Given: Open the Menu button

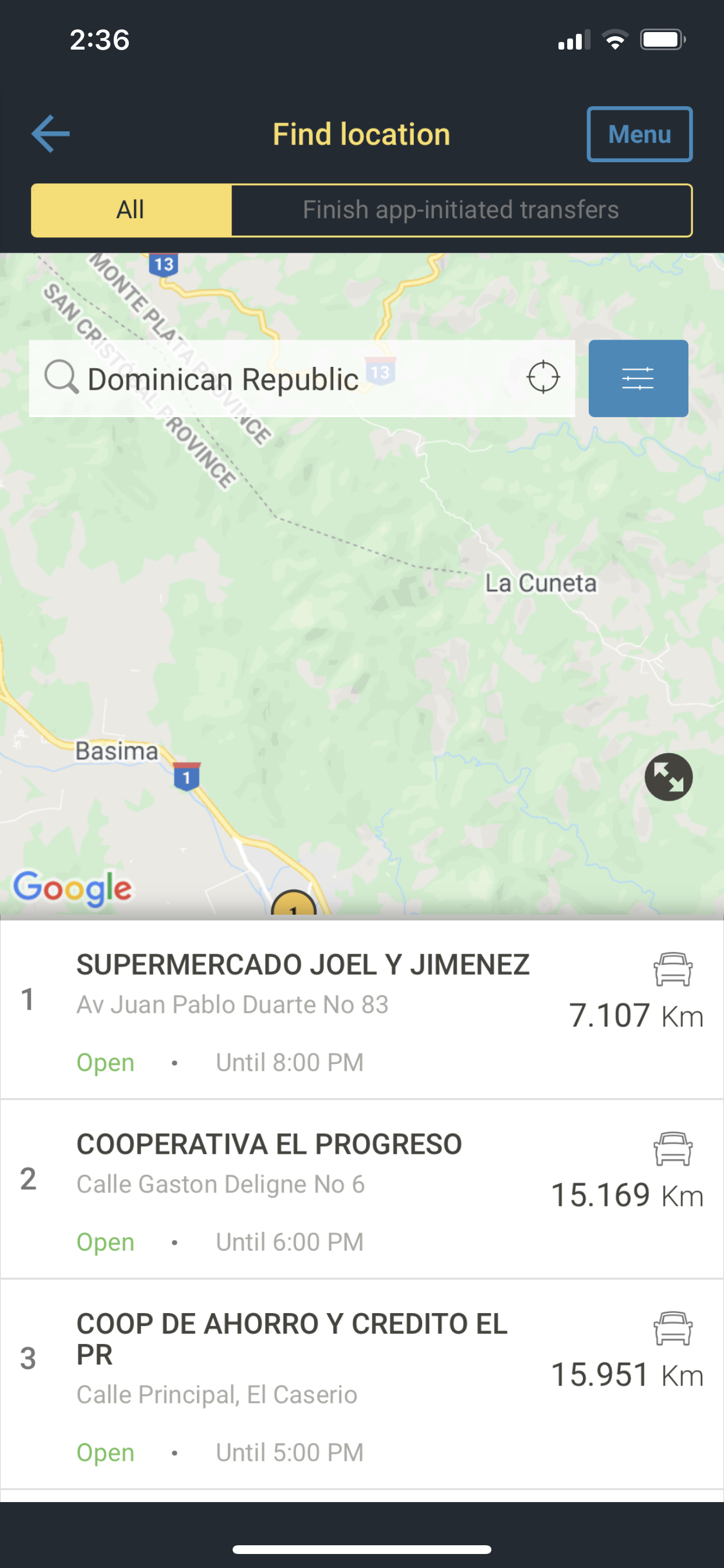Looking at the screenshot, I should (x=639, y=135).
